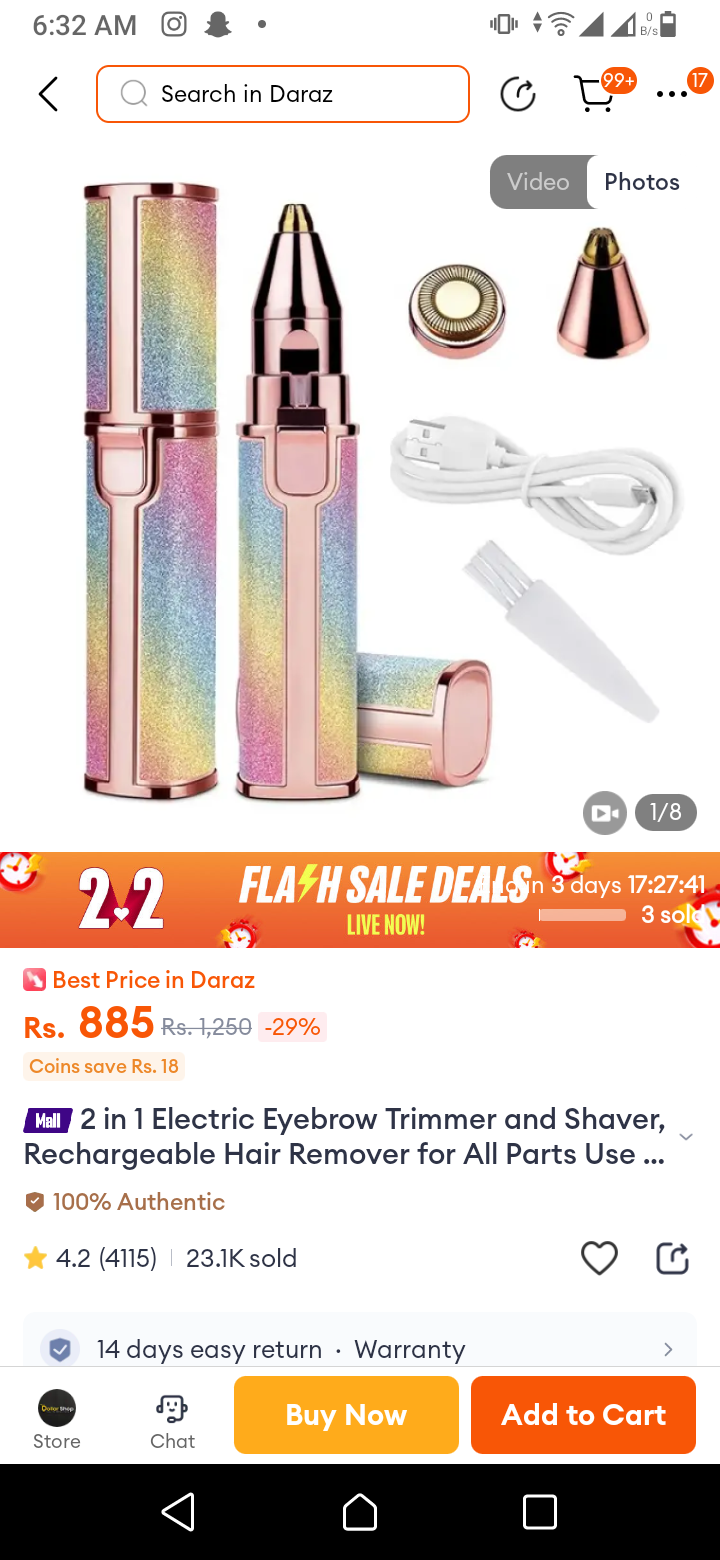
Task: Visit the seller's Store
Action: (57, 1418)
